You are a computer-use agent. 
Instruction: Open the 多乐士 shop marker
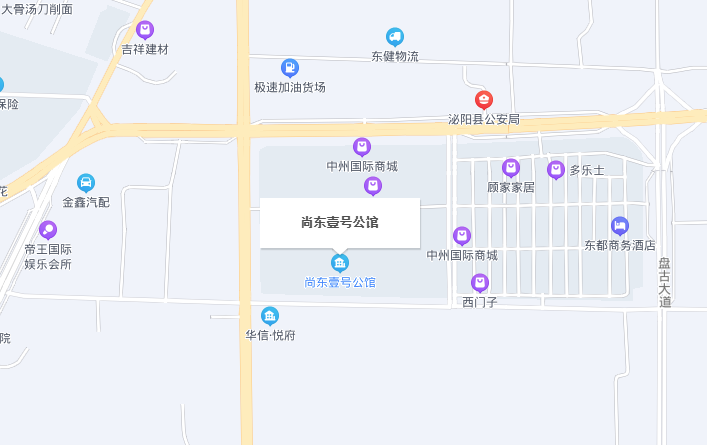click(556, 170)
